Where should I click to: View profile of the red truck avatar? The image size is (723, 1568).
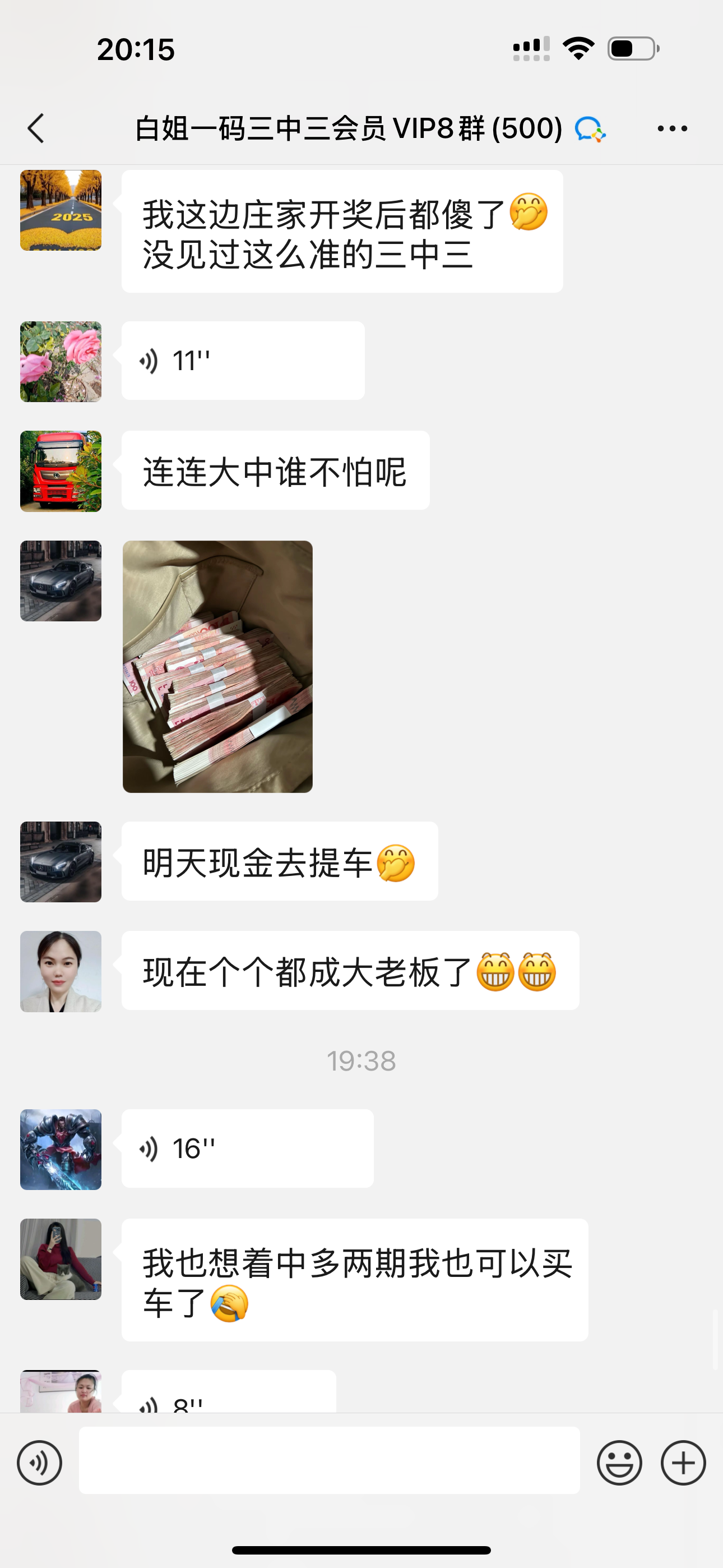tap(61, 471)
